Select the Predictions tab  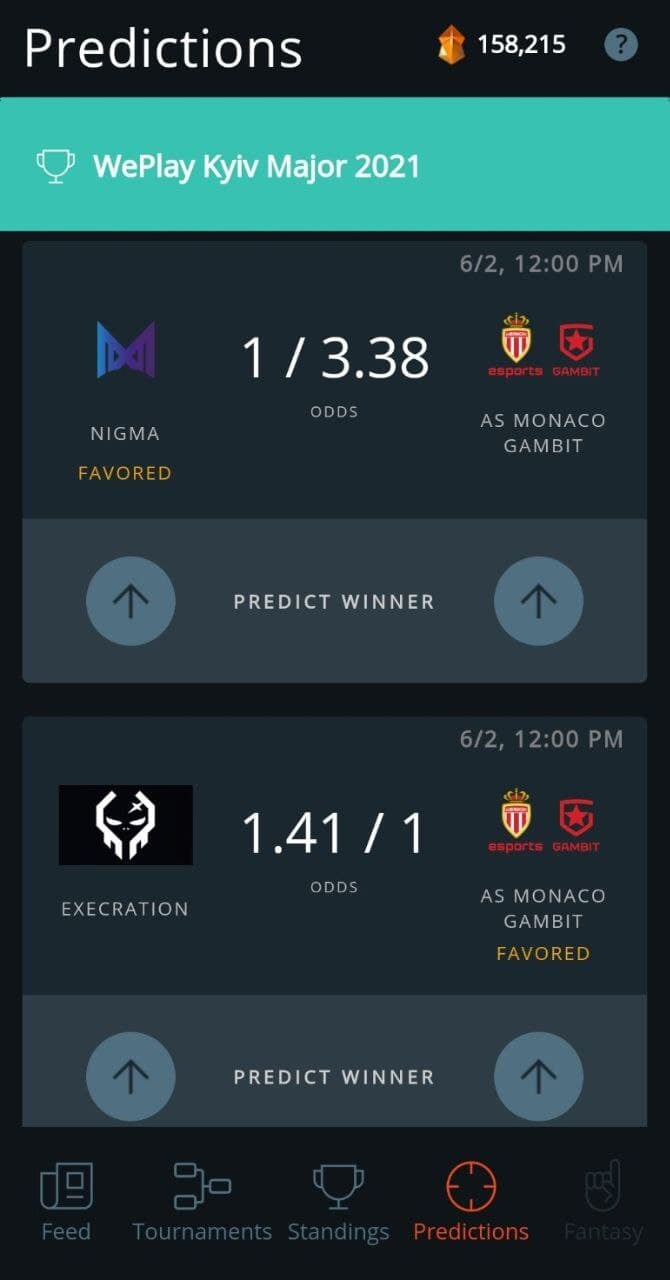point(471,1202)
